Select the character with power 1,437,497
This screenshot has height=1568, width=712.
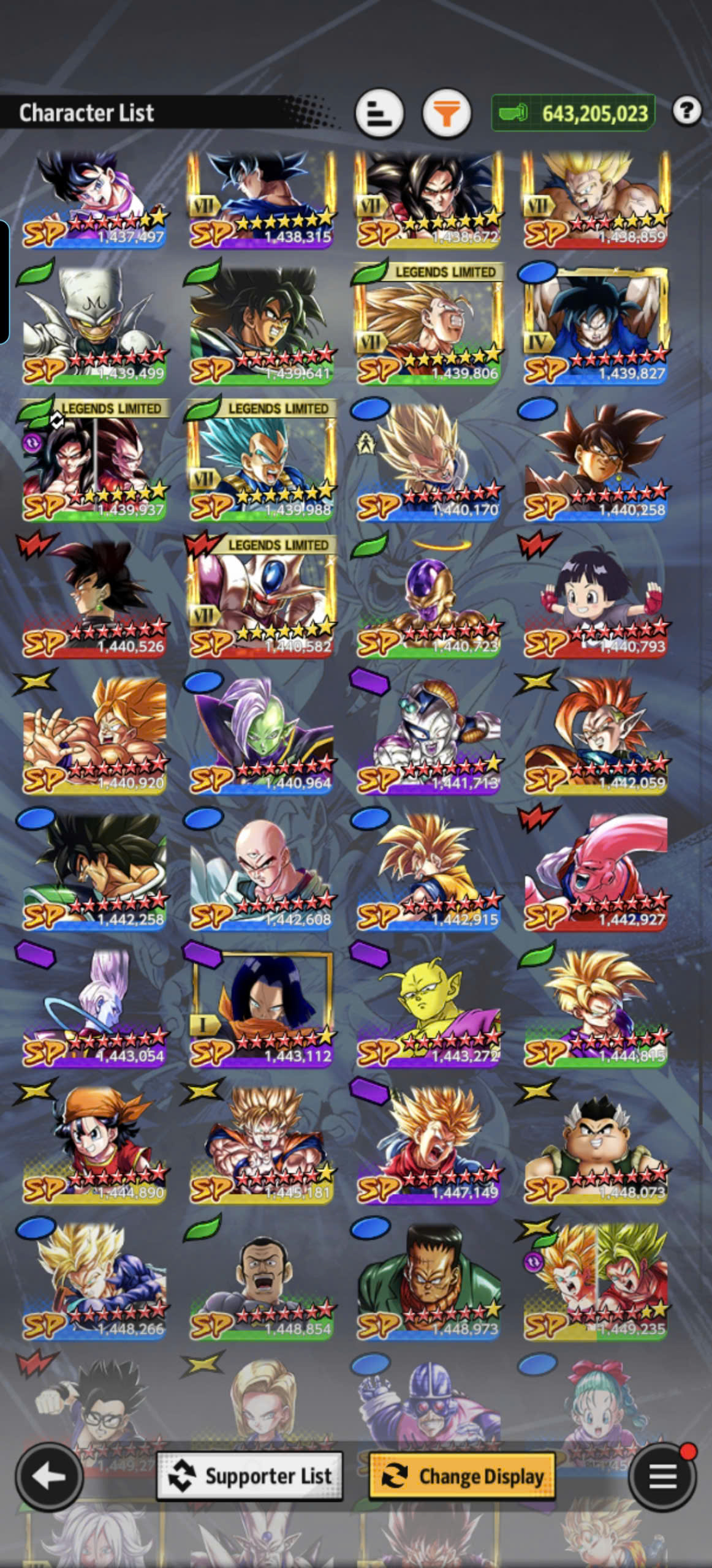(x=94, y=200)
